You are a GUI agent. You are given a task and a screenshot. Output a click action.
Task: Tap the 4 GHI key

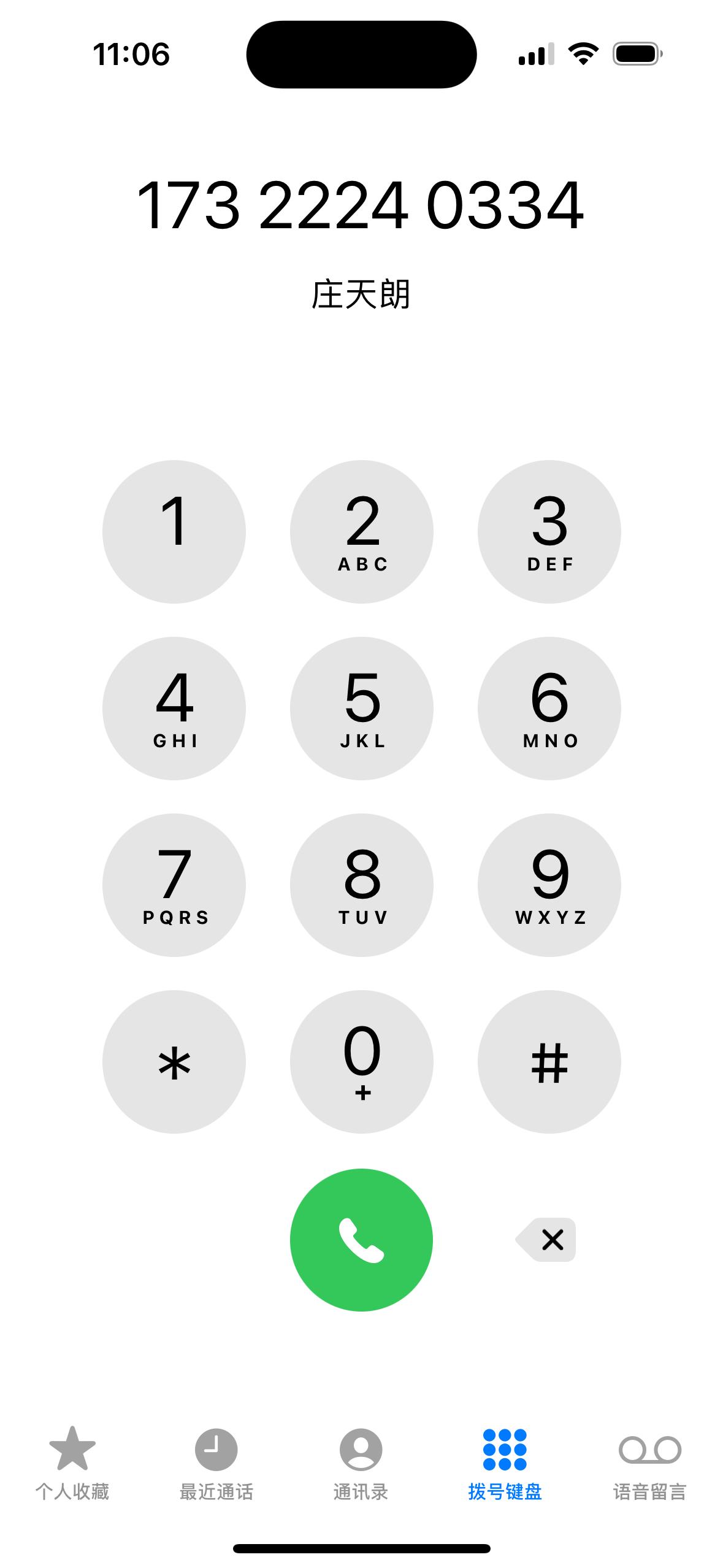(174, 709)
